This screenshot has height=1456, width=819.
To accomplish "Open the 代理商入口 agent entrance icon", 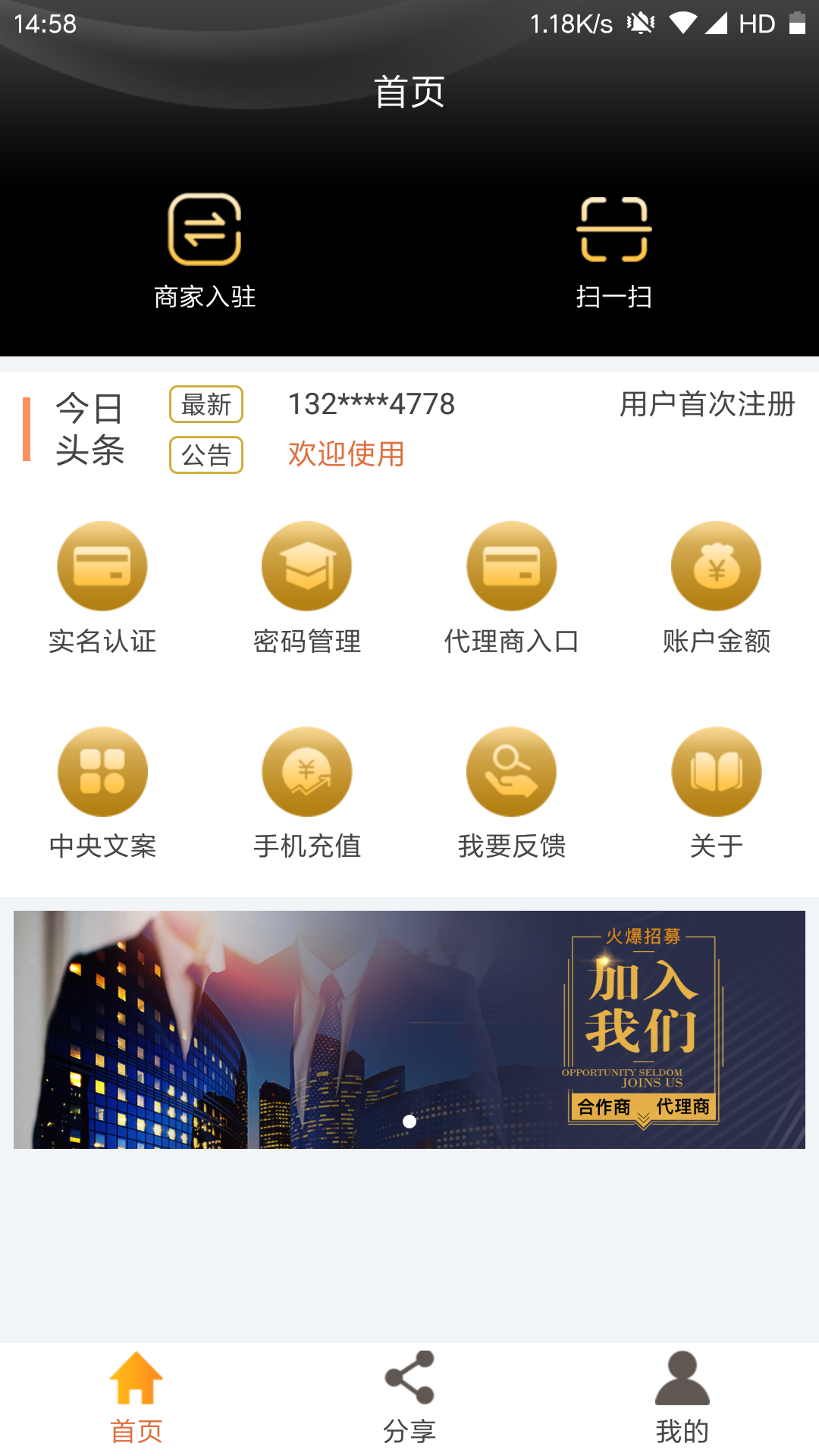I will pyautogui.click(x=512, y=566).
